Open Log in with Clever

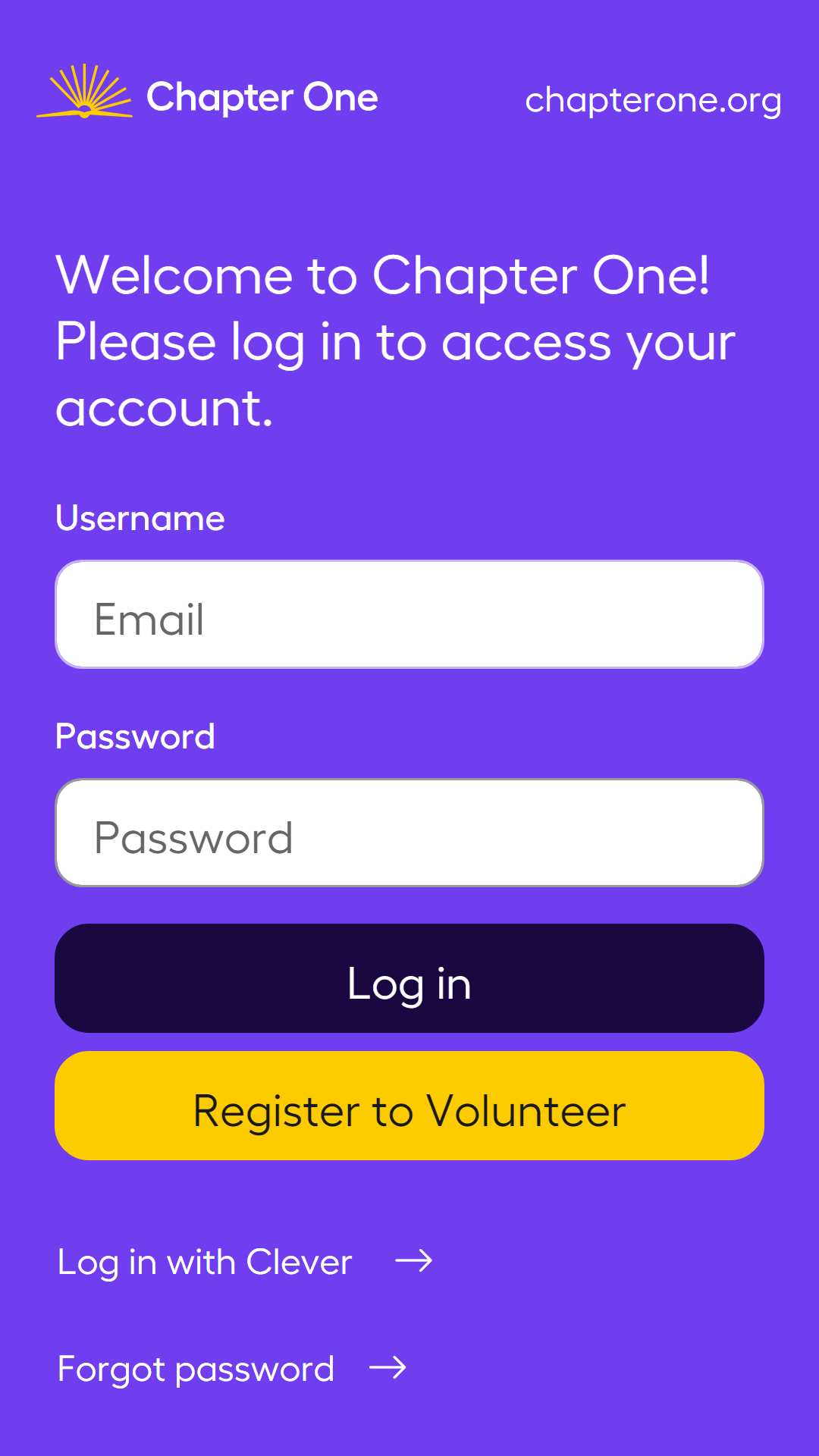[244, 1262]
